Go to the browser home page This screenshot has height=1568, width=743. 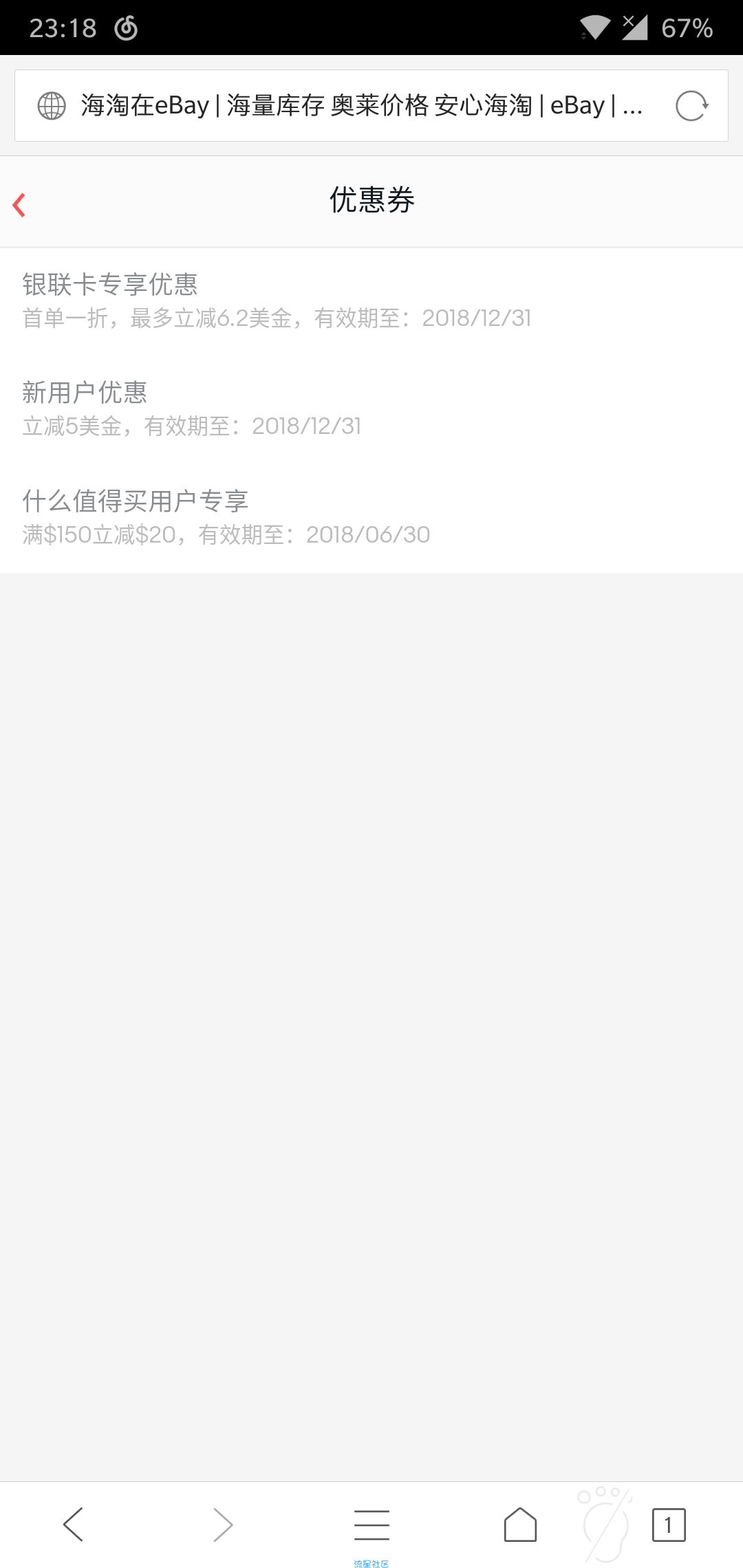[x=520, y=1524]
